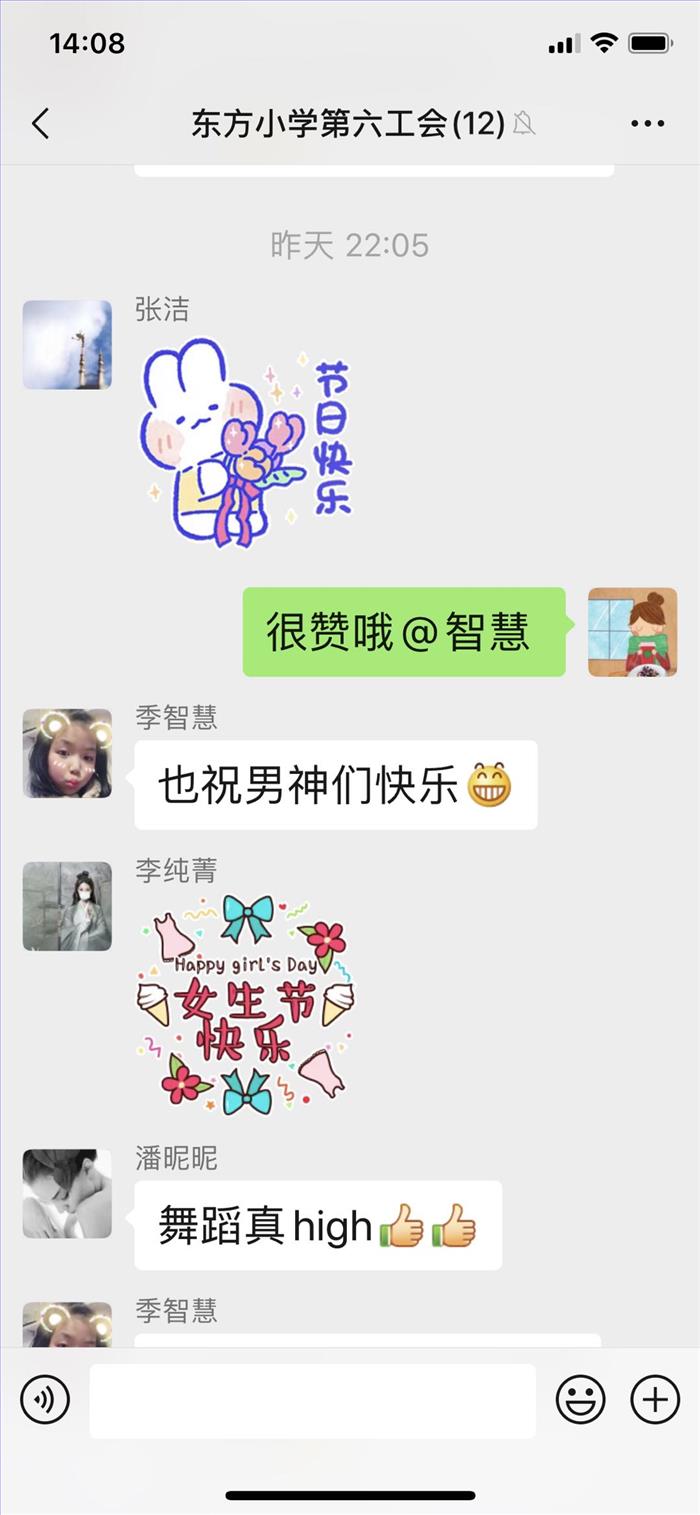
Task: Switch to voice message input
Action: tap(45, 1399)
